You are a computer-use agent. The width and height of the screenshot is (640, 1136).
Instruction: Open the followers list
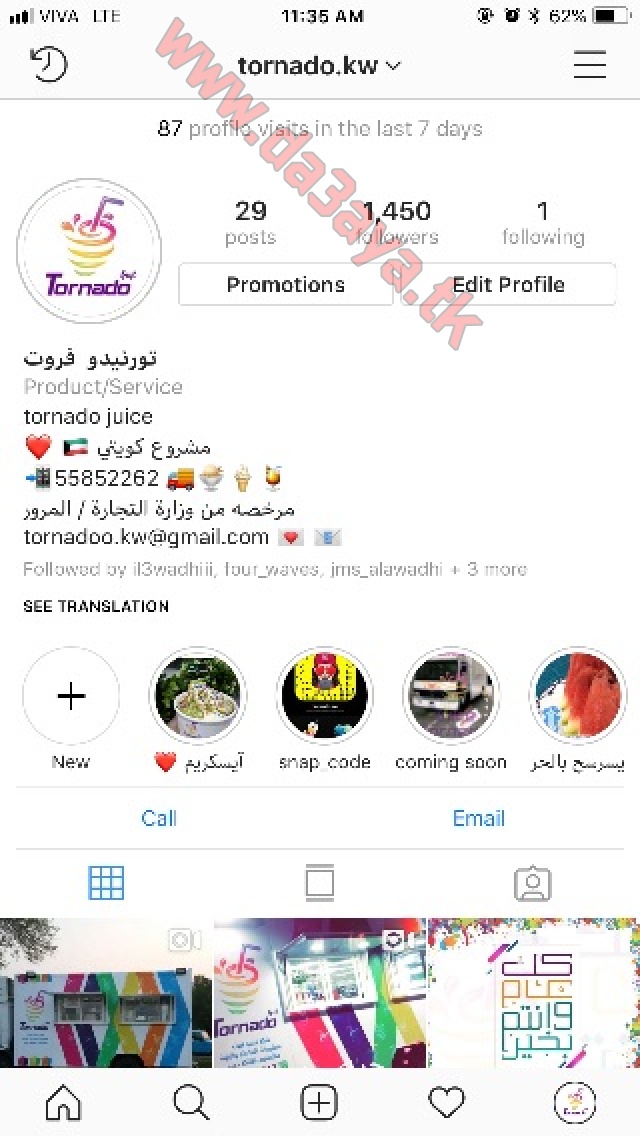[397, 222]
